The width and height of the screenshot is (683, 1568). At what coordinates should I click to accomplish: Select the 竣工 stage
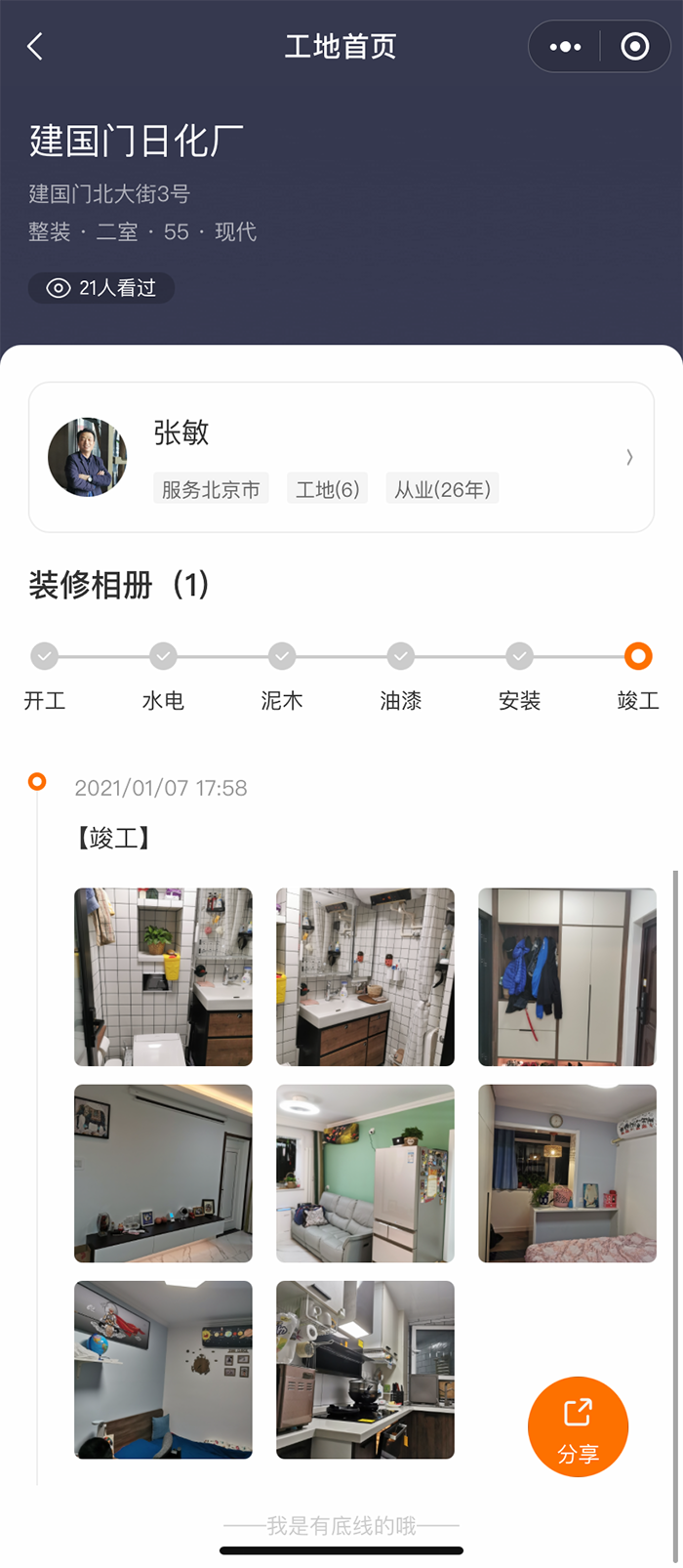[x=638, y=675]
